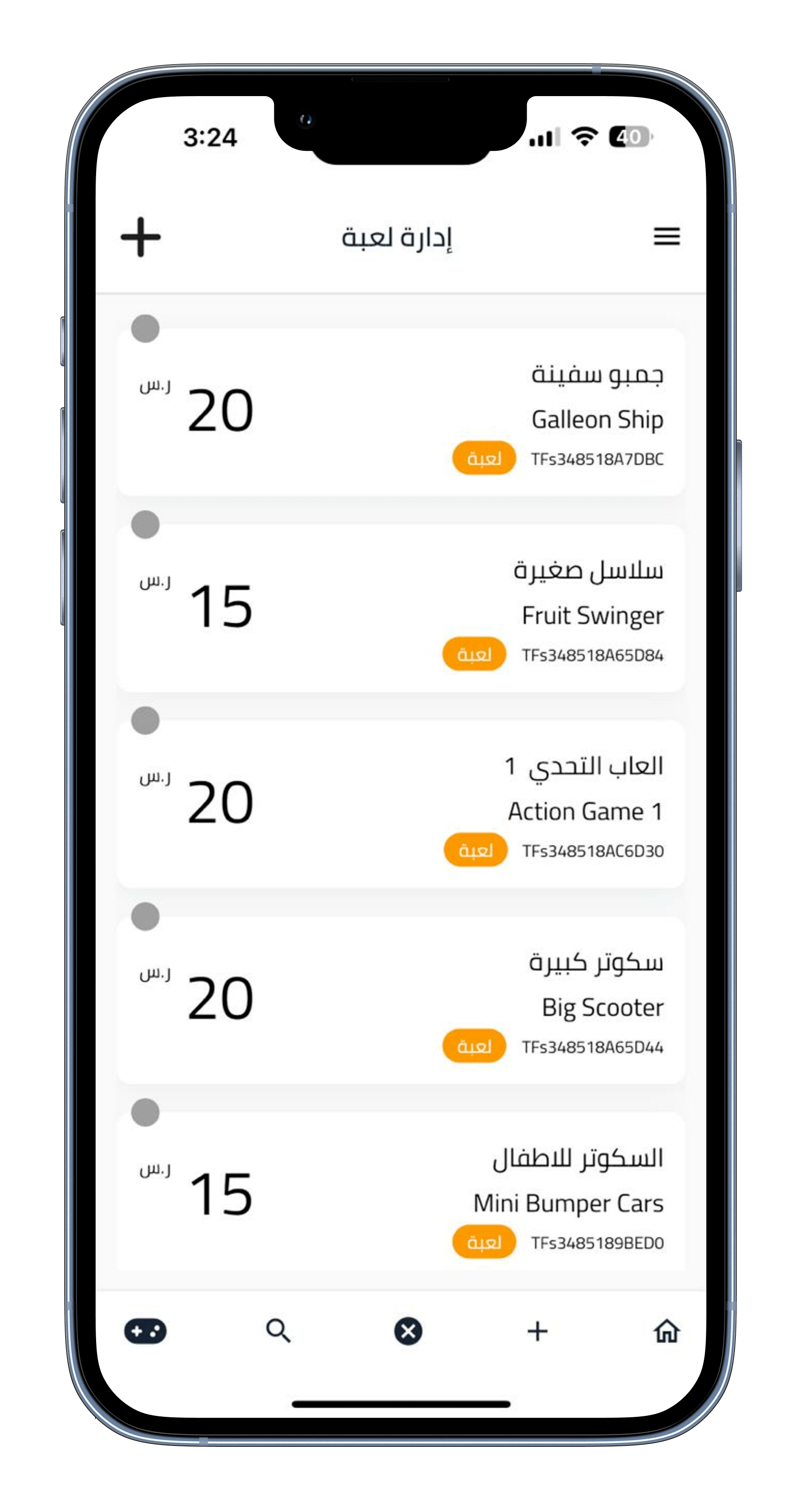
Task: Open the search tab in bottom bar
Action: click(x=278, y=1331)
